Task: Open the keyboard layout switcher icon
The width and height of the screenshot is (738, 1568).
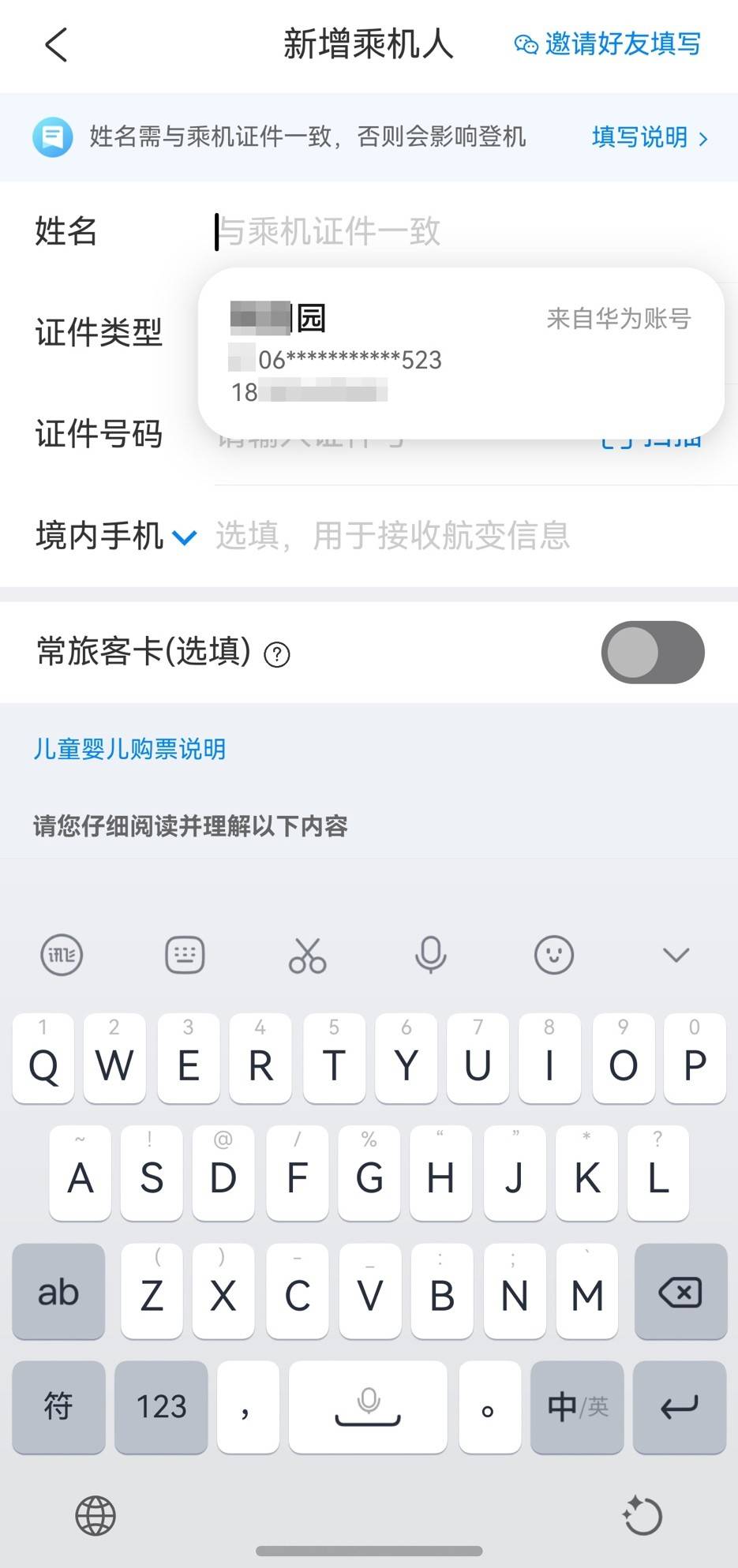Action: tap(185, 955)
